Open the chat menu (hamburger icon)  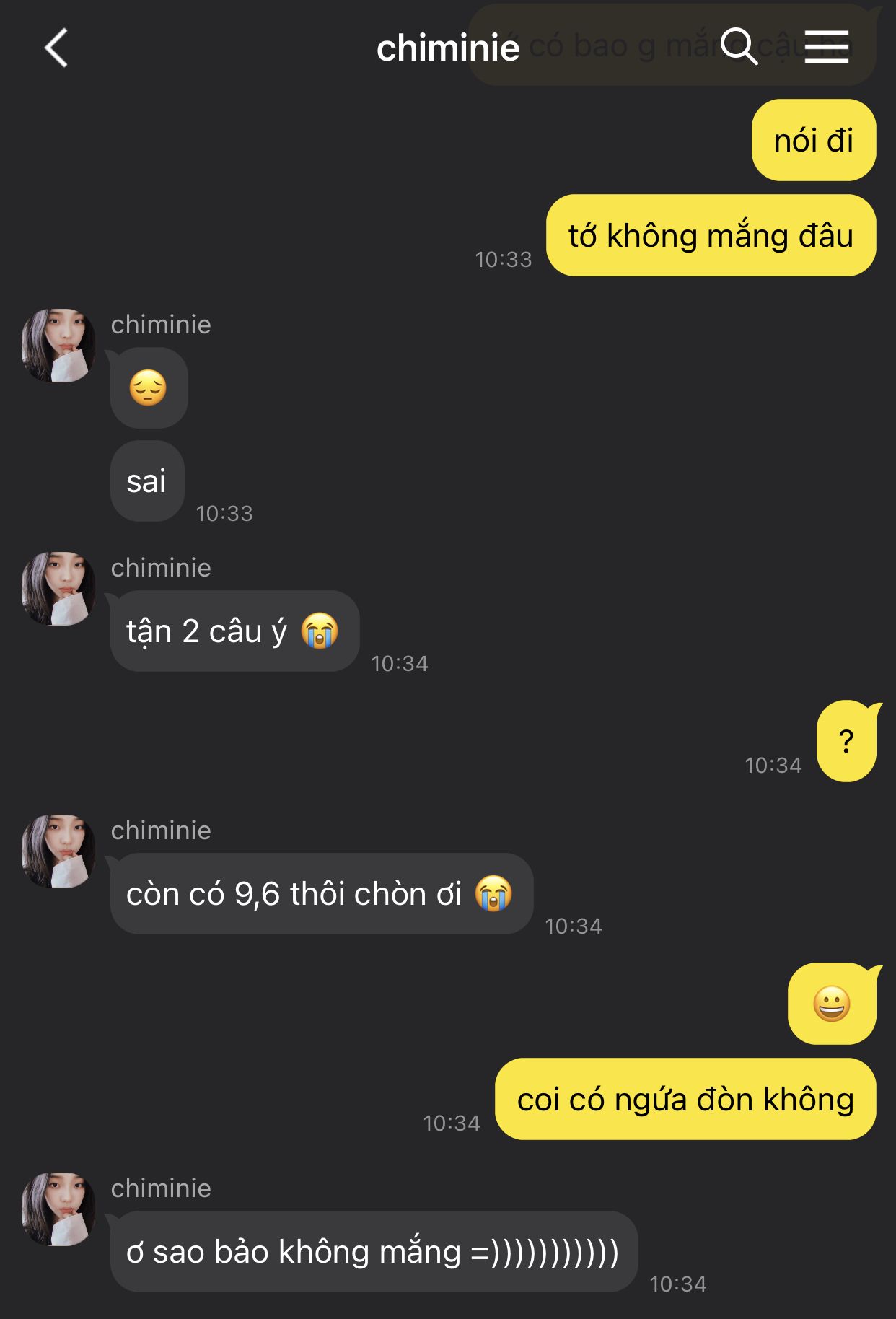tap(827, 48)
